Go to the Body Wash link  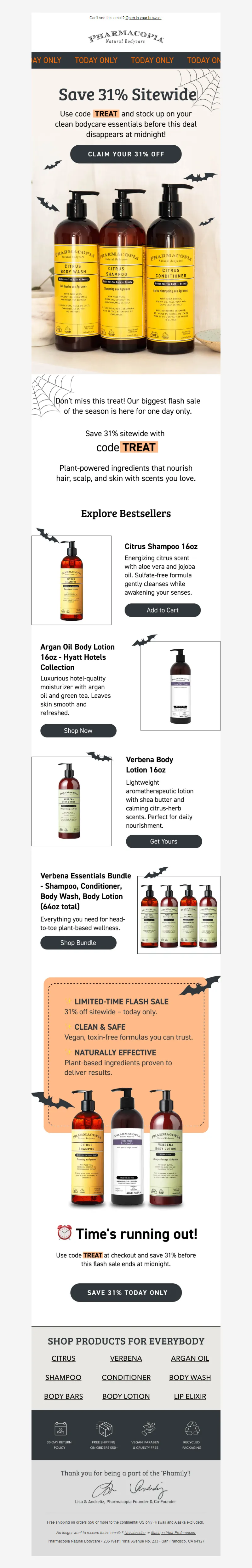click(x=190, y=1377)
